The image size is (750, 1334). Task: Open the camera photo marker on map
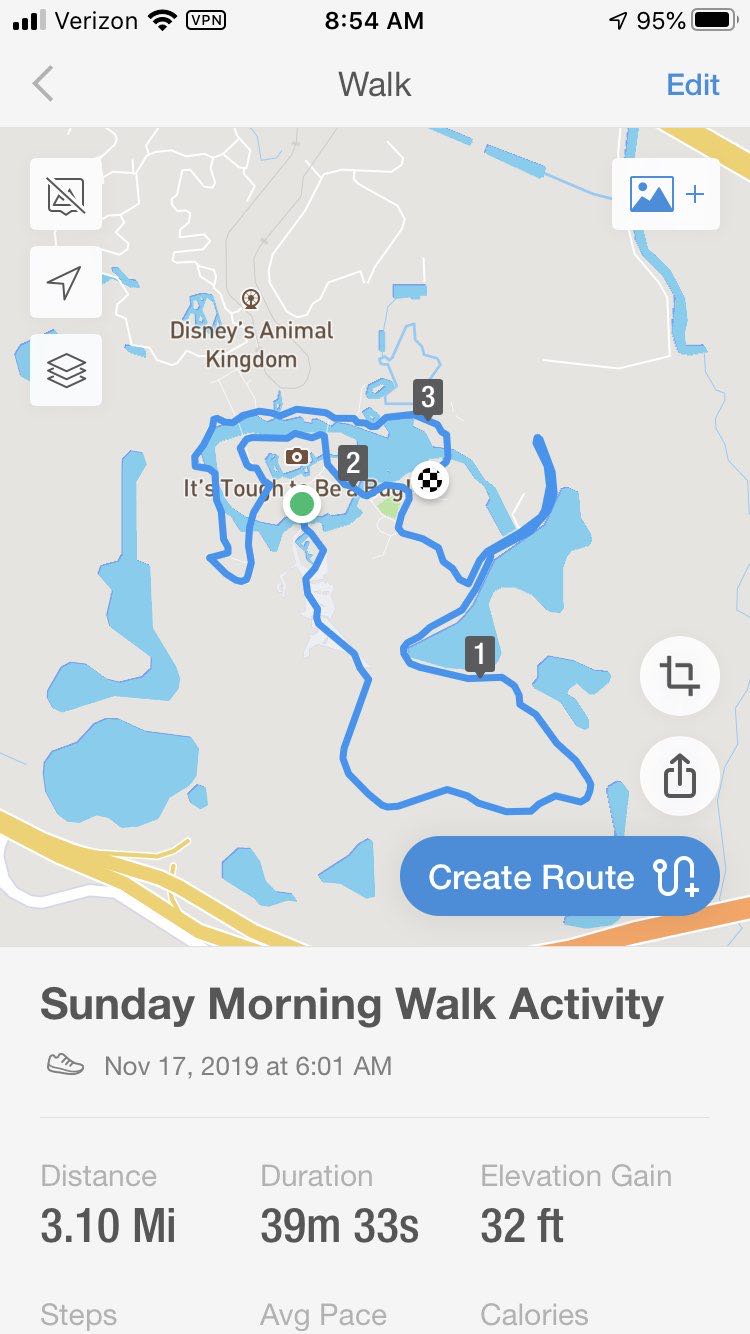tap(297, 457)
